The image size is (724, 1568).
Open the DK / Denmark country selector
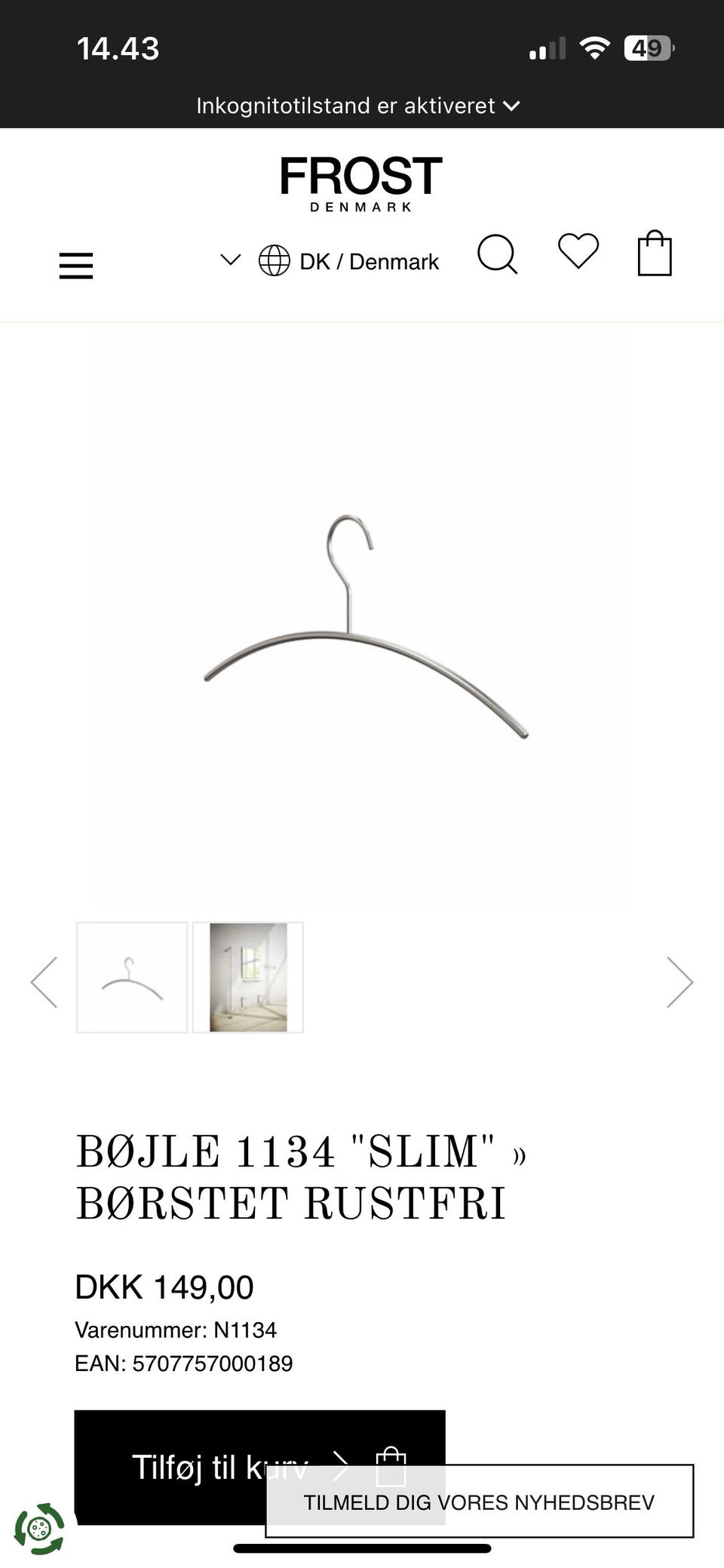pos(330,261)
